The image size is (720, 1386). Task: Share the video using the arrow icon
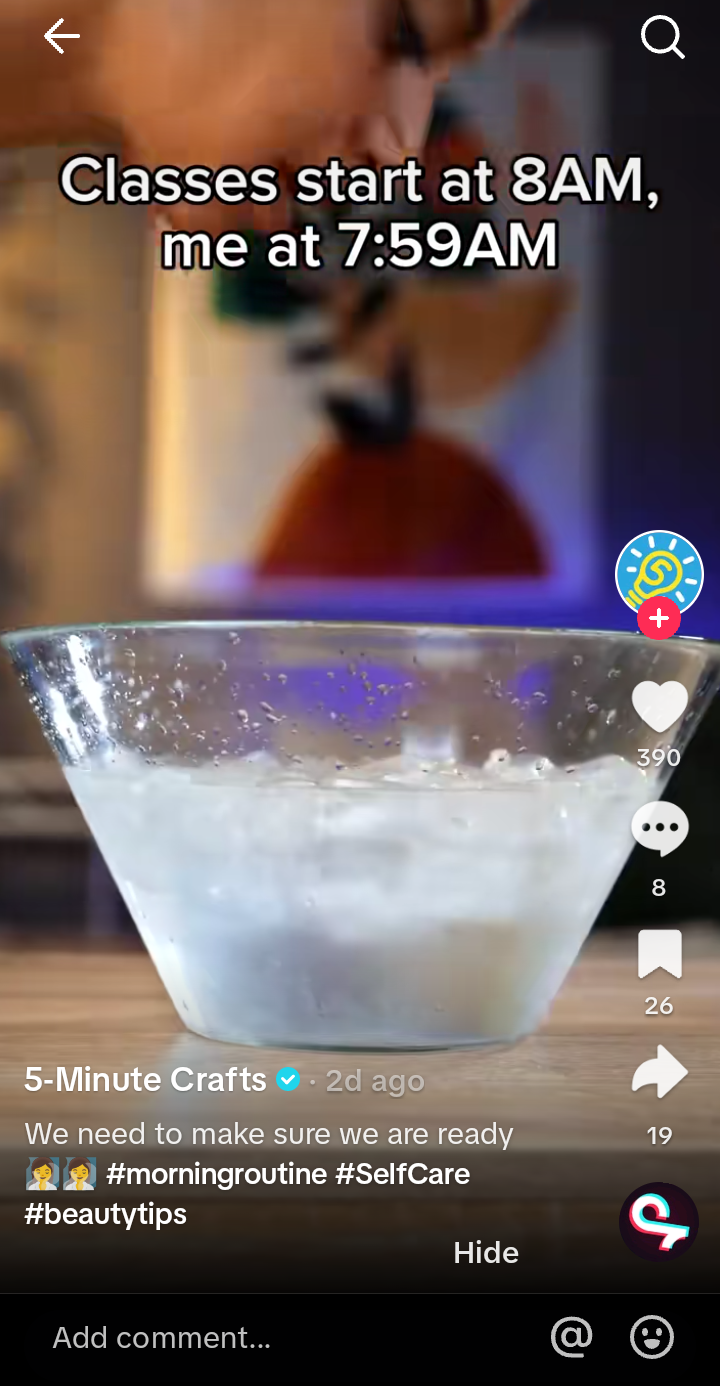tap(658, 1071)
